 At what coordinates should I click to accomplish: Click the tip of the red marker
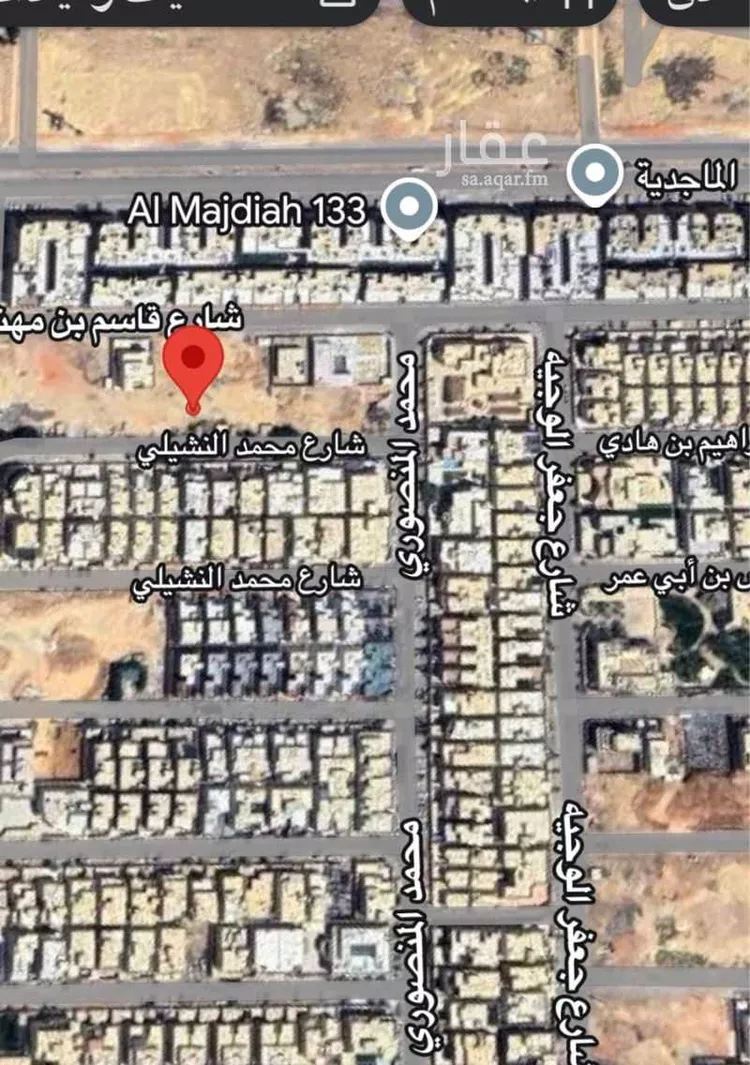193,412
